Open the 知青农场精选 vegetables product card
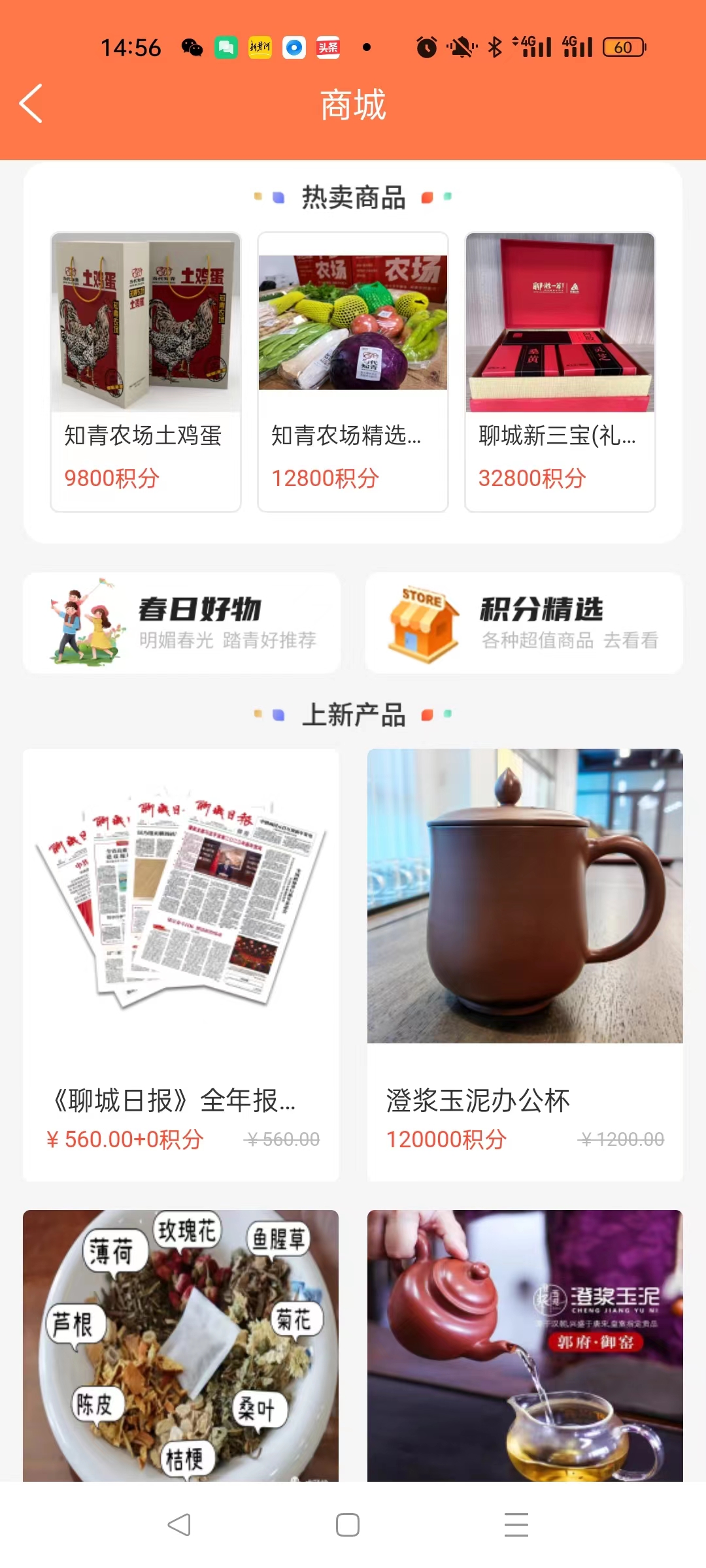Screen dimensions: 706x1568 point(353,371)
